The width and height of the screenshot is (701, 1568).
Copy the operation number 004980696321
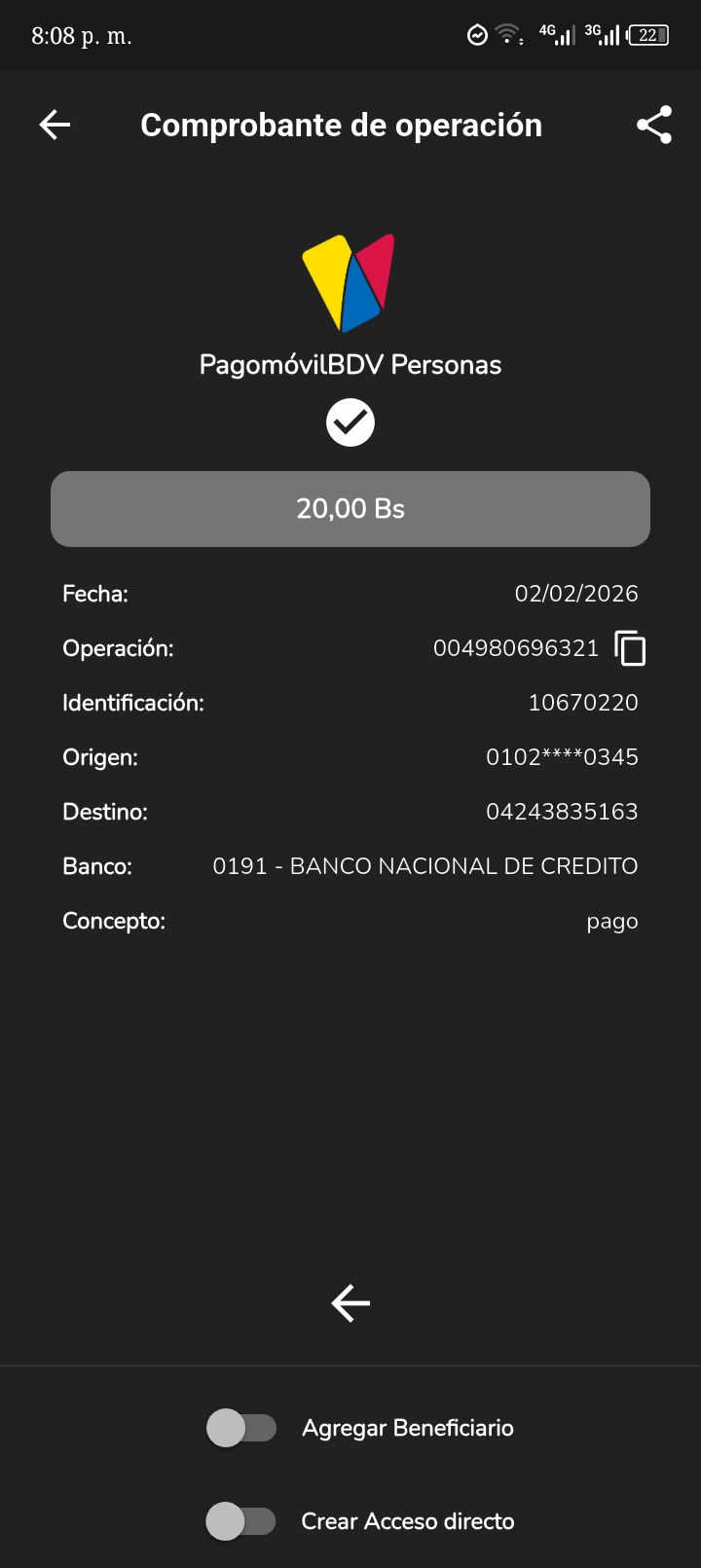(x=630, y=648)
